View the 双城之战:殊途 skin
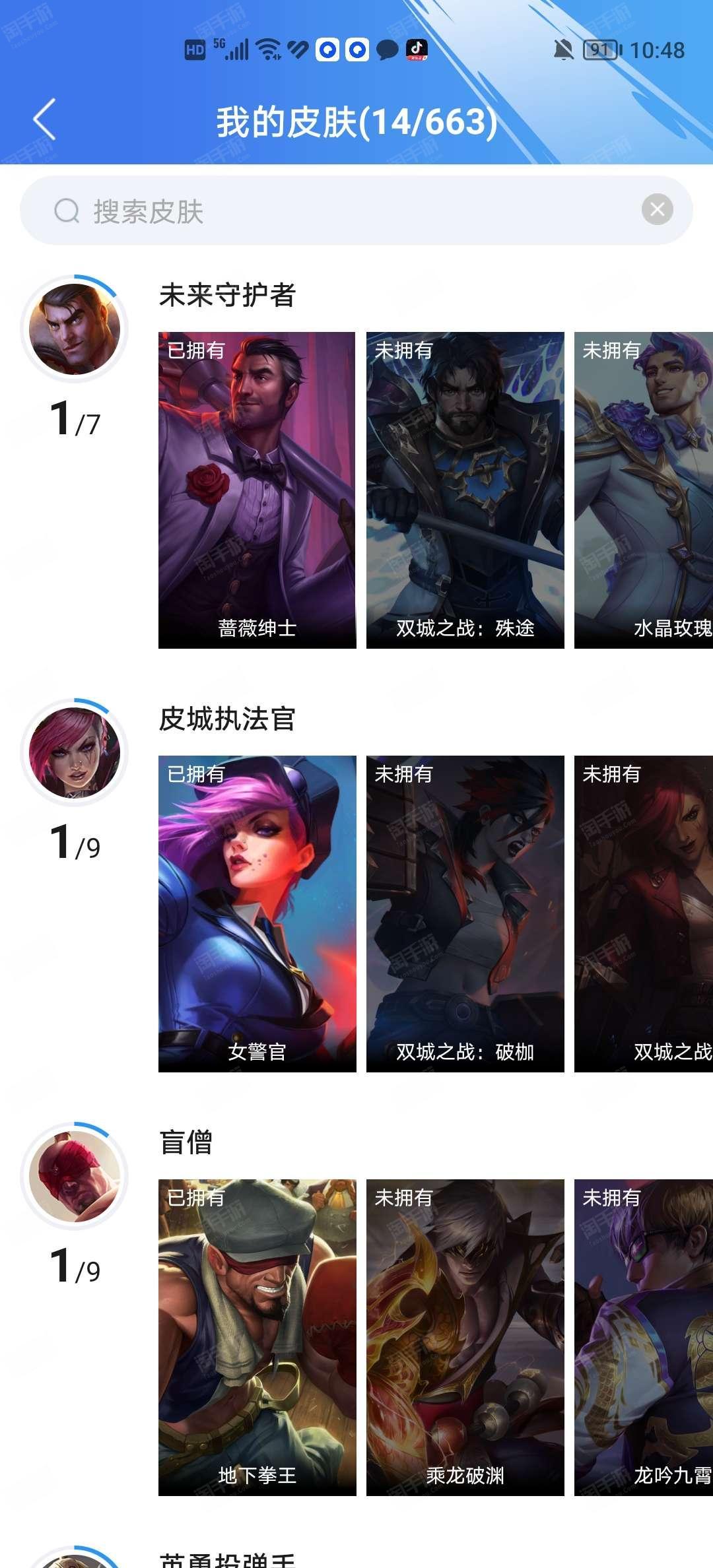 [x=465, y=490]
